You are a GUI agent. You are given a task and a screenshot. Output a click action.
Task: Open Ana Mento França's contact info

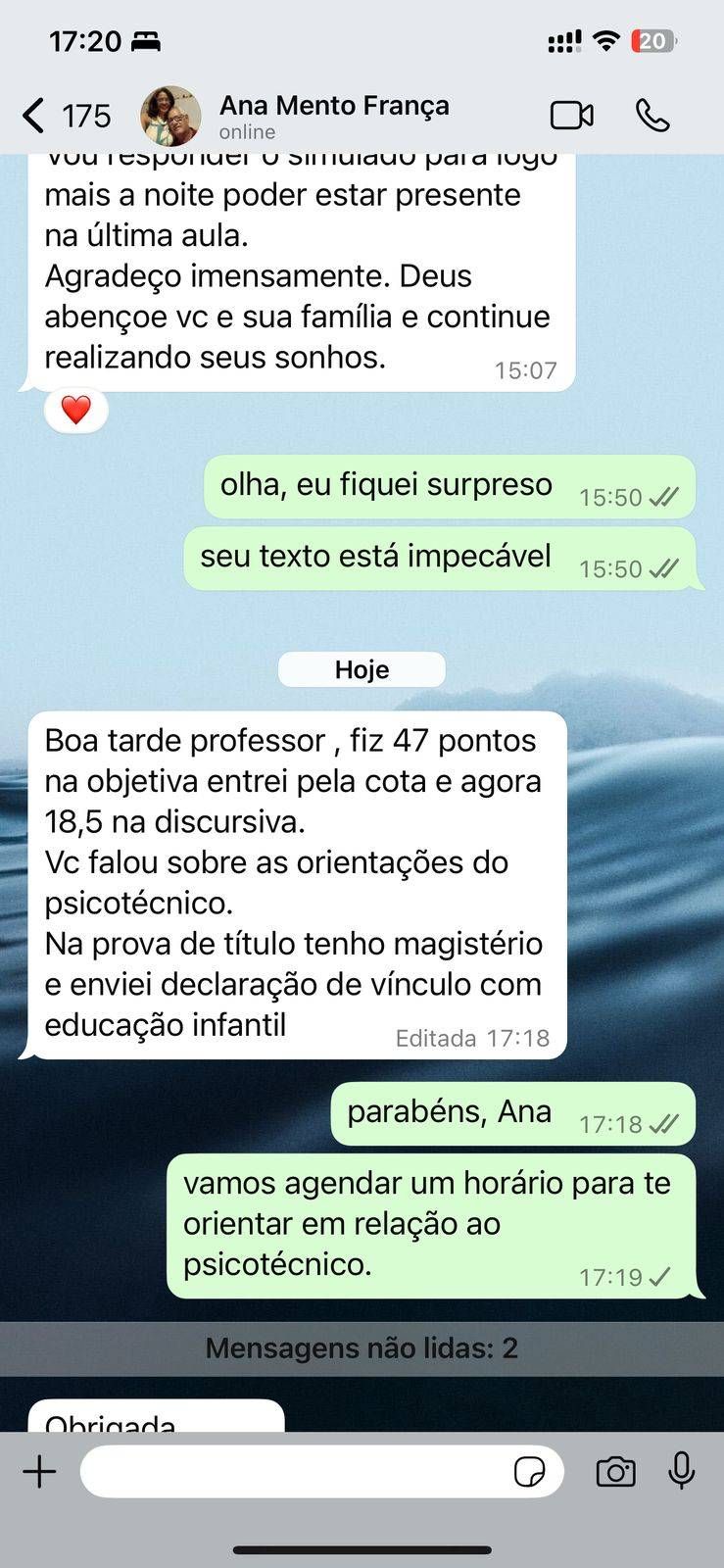(333, 116)
